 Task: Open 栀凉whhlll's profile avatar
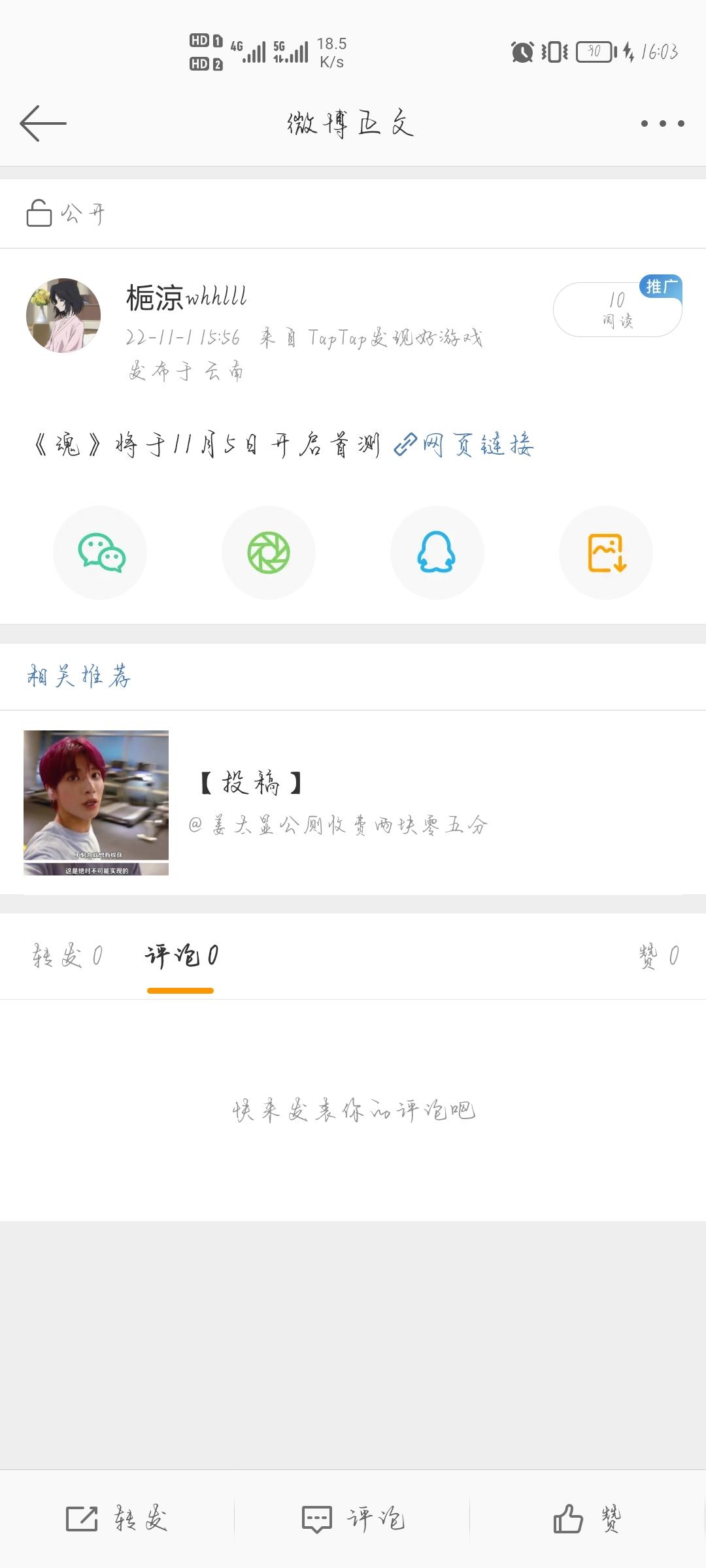[x=63, y=316]
